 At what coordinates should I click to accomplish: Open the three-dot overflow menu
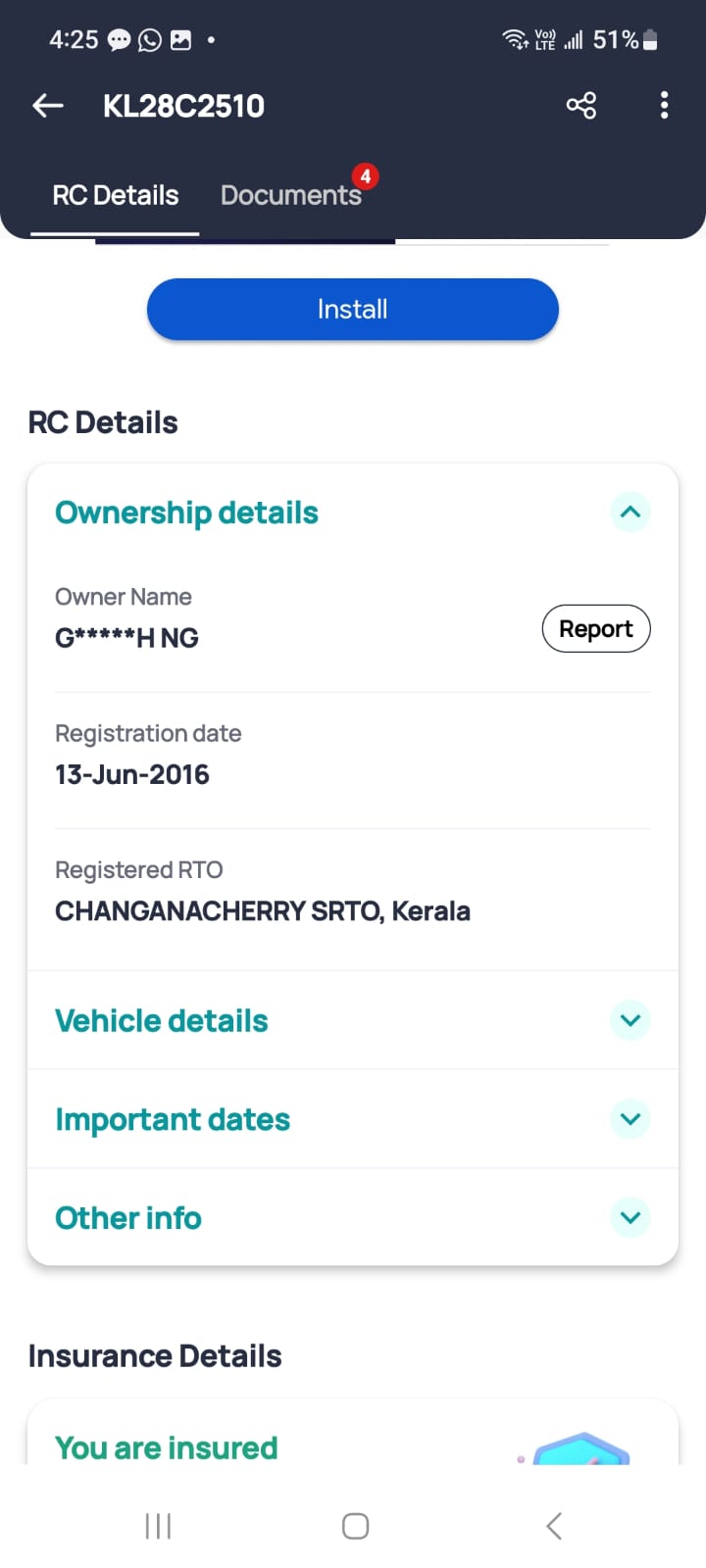point(664,106)
